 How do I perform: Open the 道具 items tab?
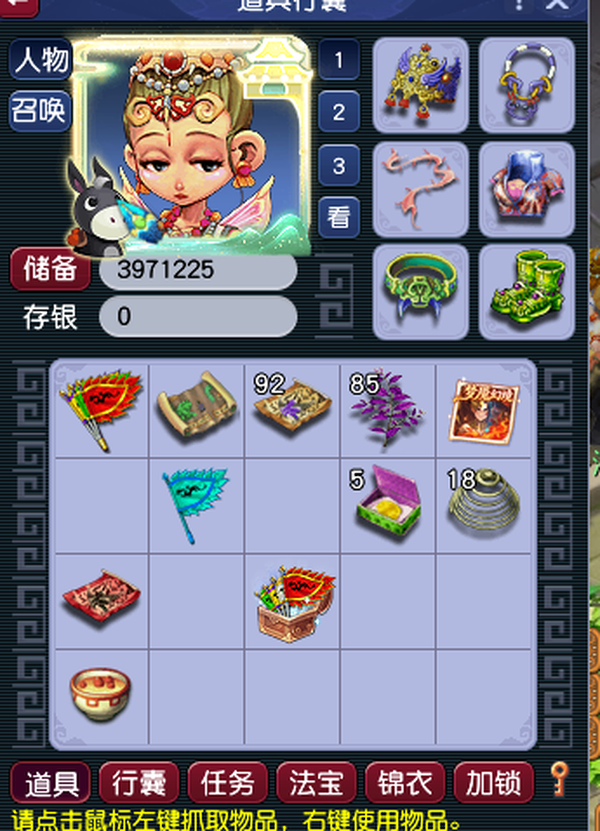point(51,783)
